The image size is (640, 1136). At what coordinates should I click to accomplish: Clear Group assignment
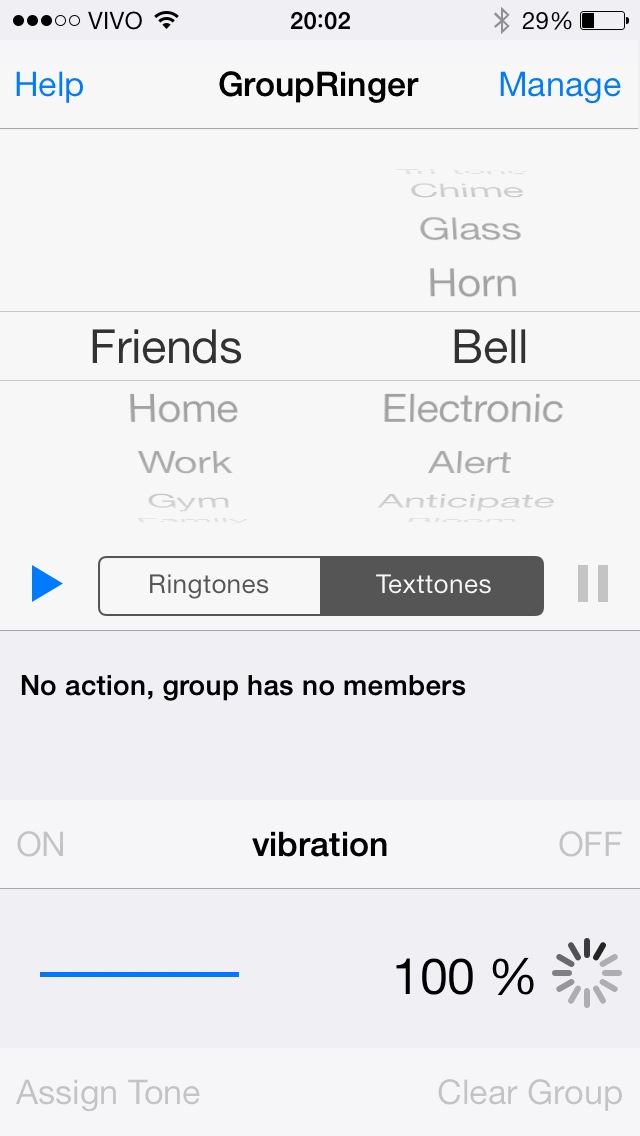(530, 1093)
